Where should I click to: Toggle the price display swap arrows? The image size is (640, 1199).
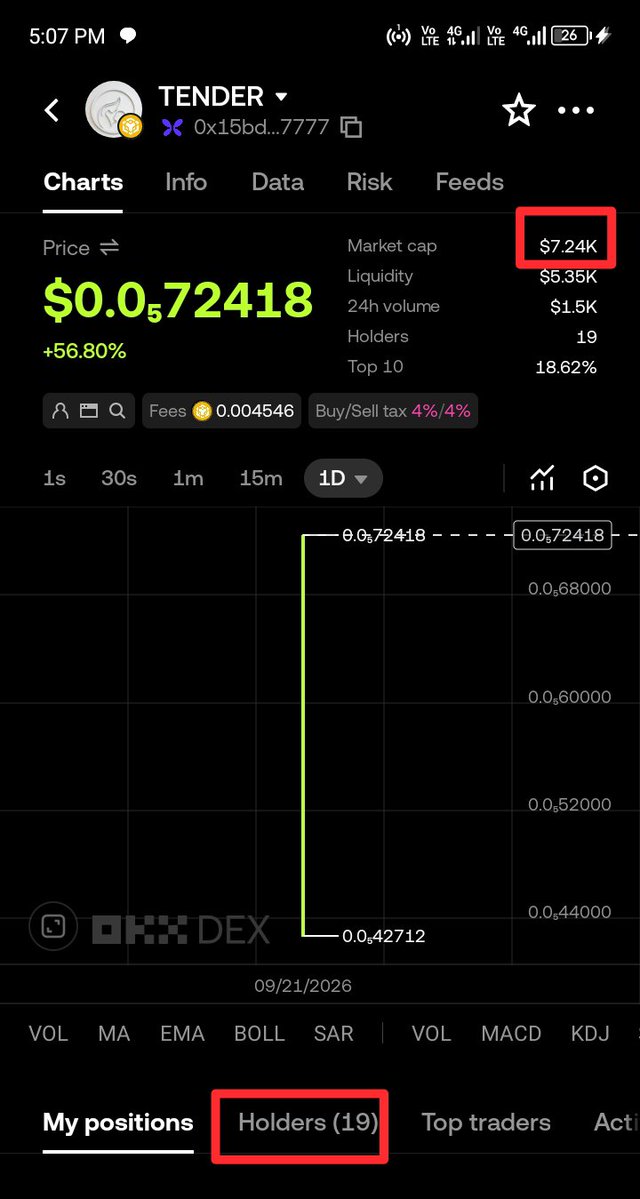point(109,248)
